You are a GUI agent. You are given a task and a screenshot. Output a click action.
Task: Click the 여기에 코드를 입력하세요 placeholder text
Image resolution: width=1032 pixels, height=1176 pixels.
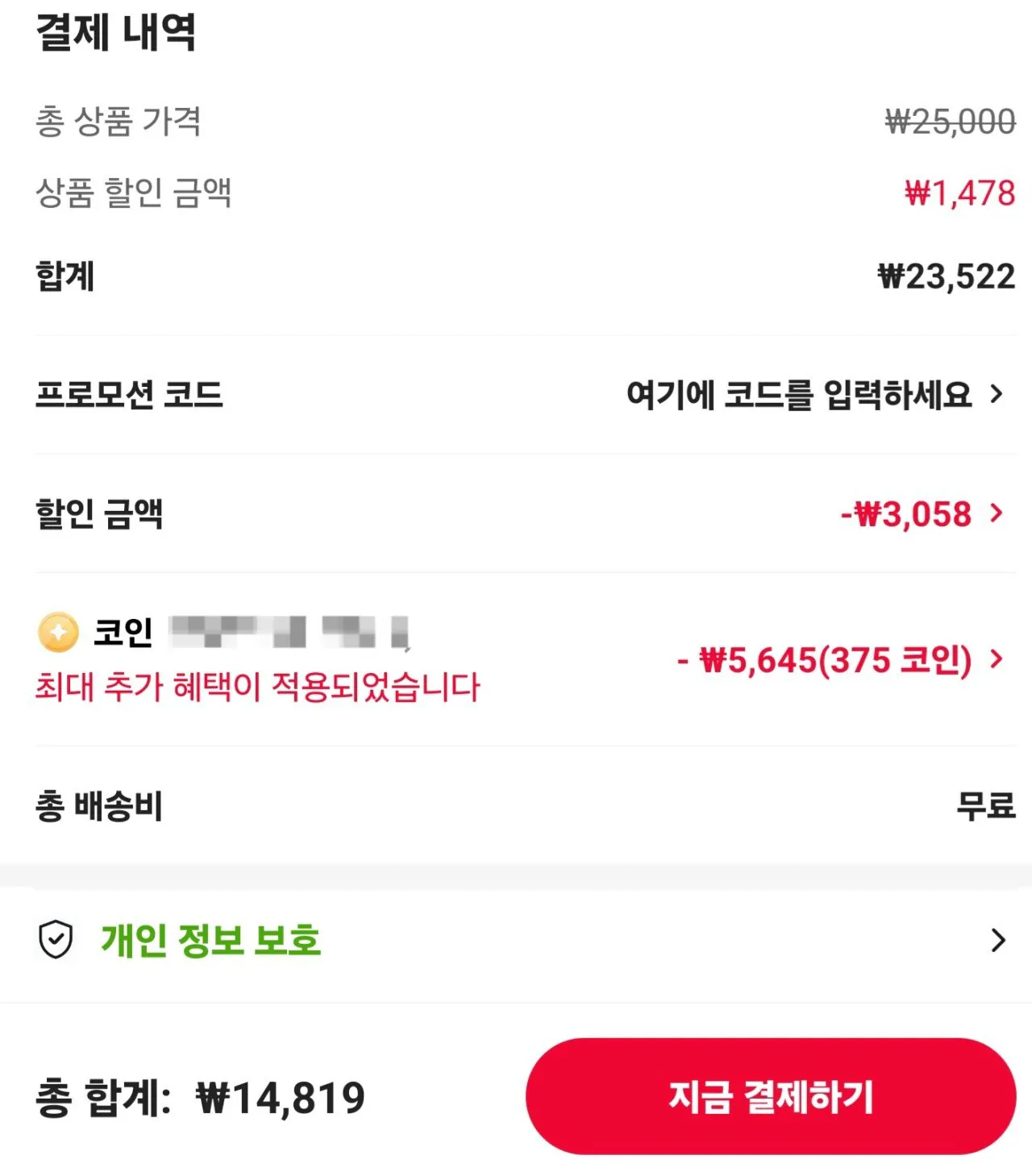[802, 395]
